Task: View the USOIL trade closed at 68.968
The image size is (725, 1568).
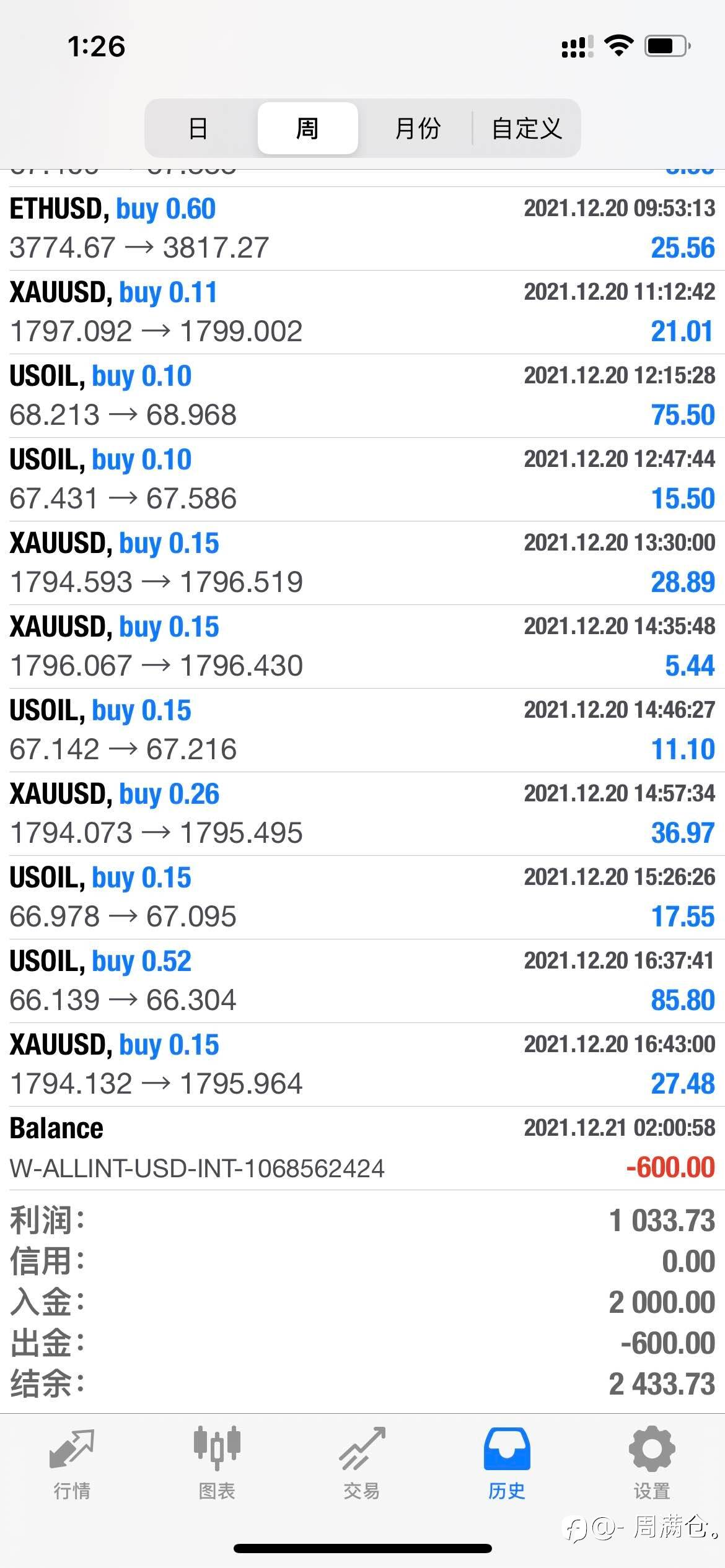Action: [362, 395]
